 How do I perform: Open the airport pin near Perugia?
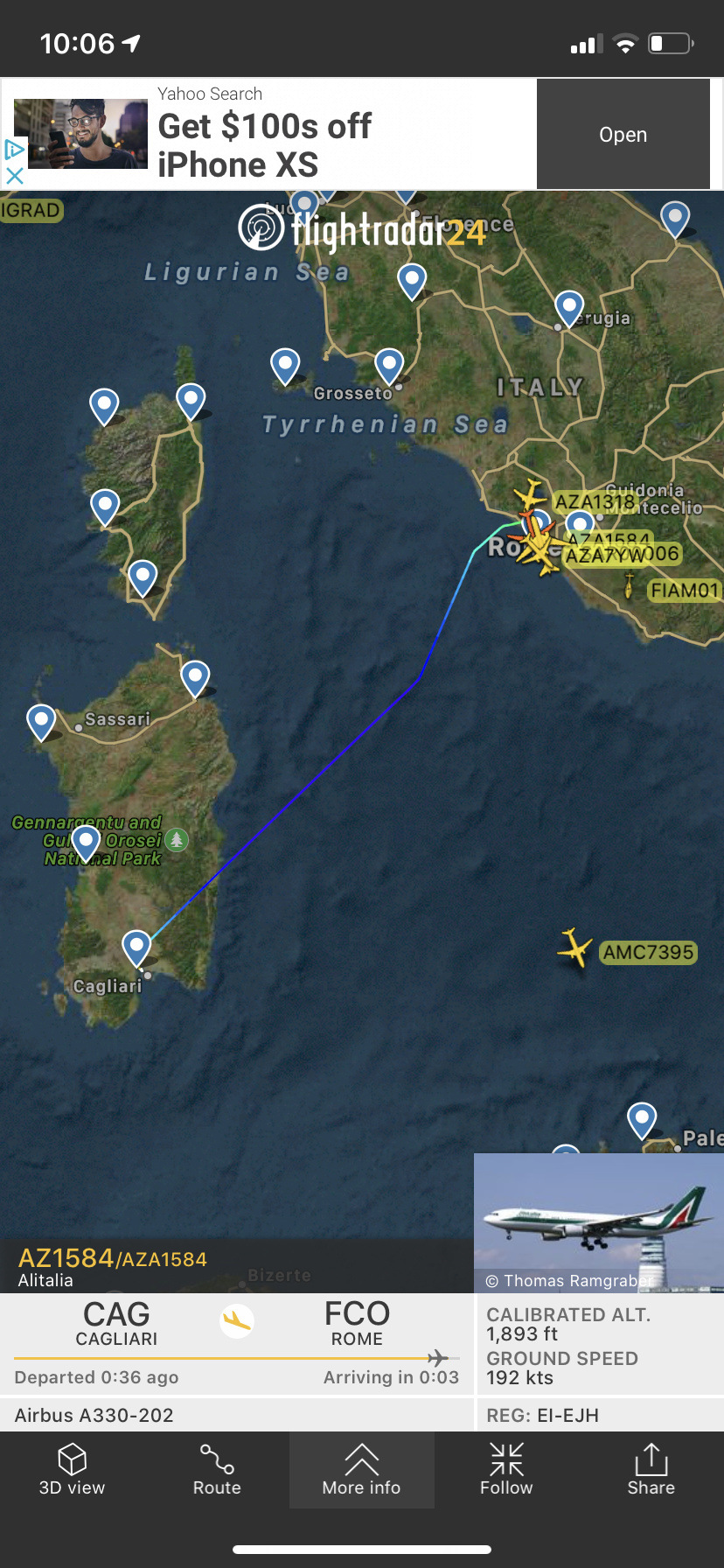pos(569,308)
